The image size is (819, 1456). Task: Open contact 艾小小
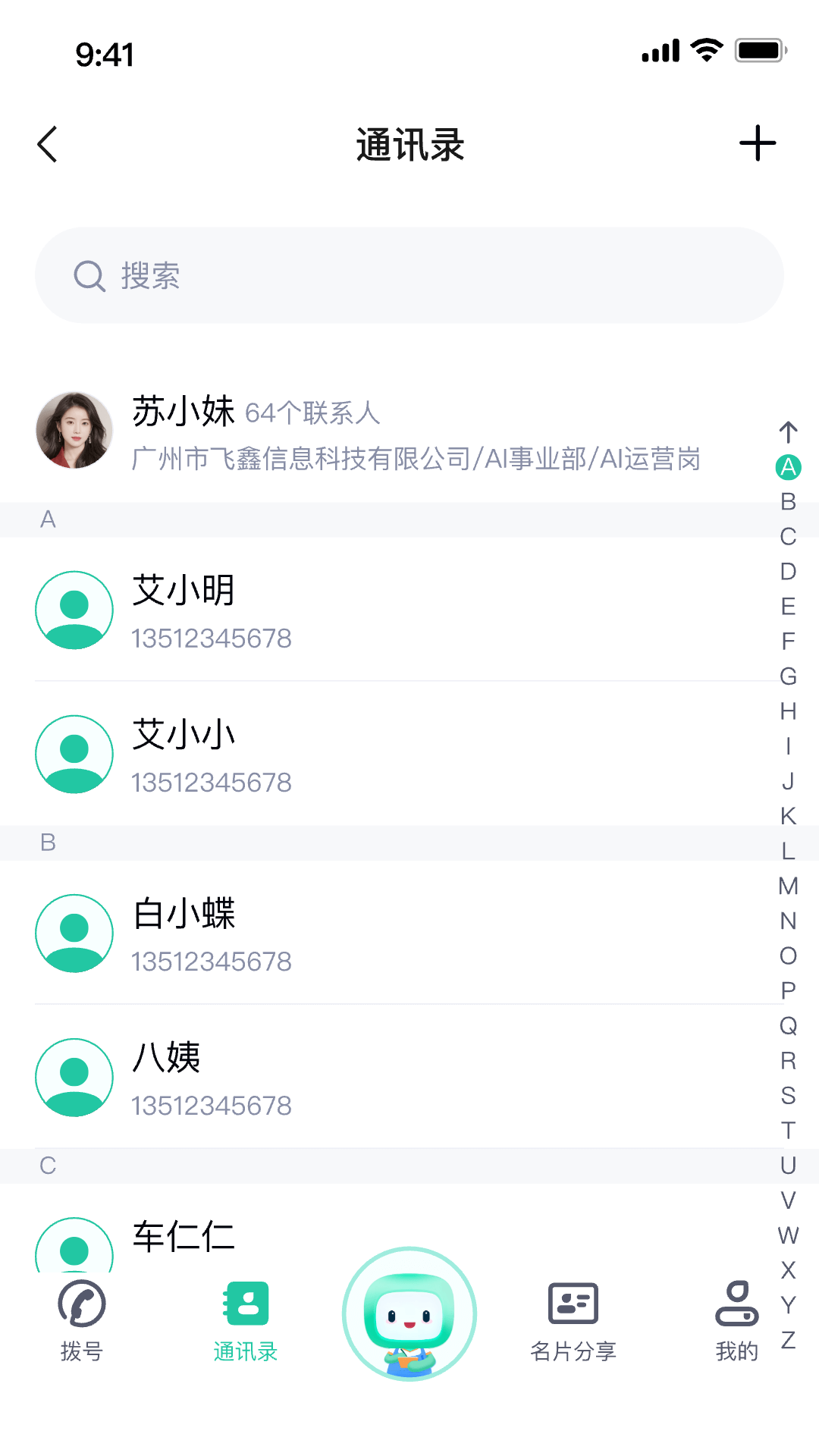coord(379,755)
